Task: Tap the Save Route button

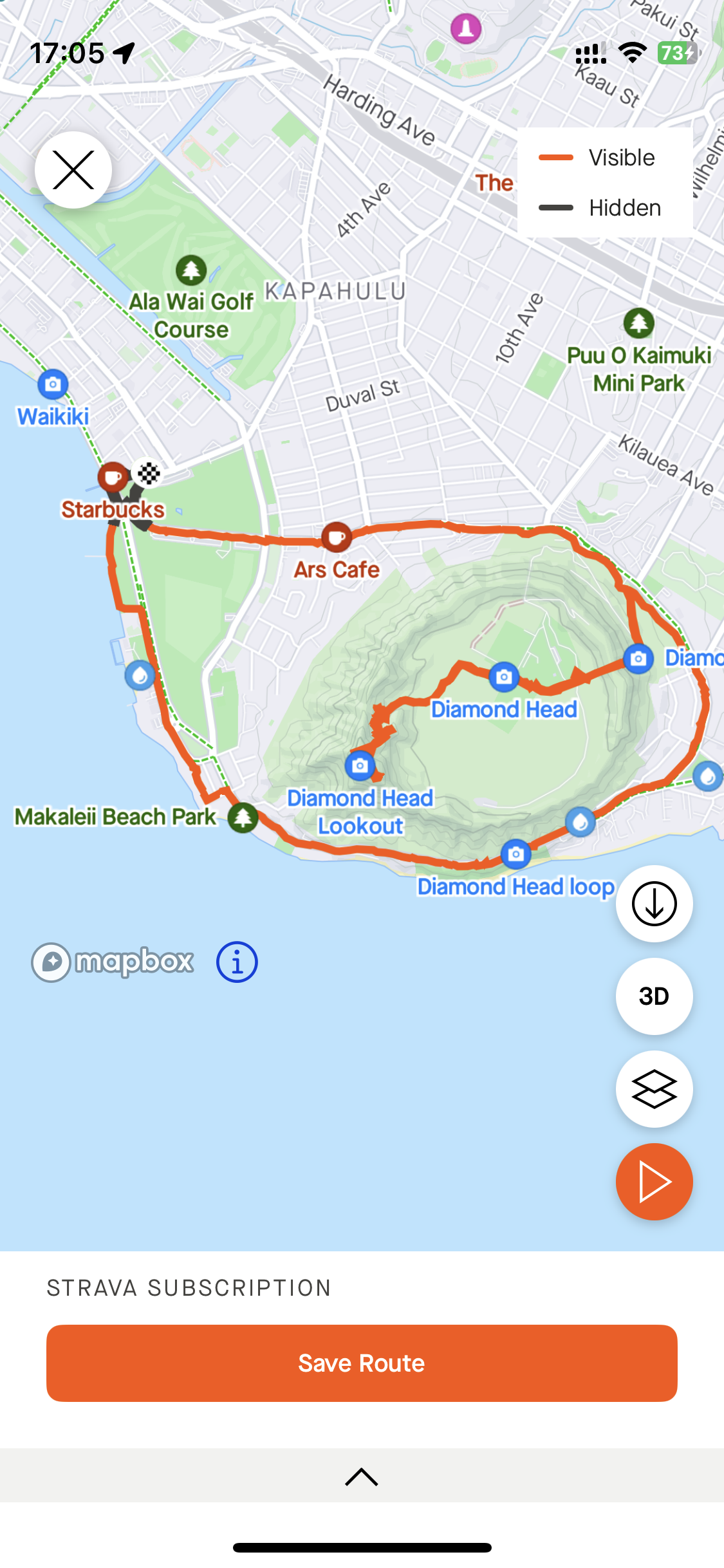Action: (x=362, y=1363)
